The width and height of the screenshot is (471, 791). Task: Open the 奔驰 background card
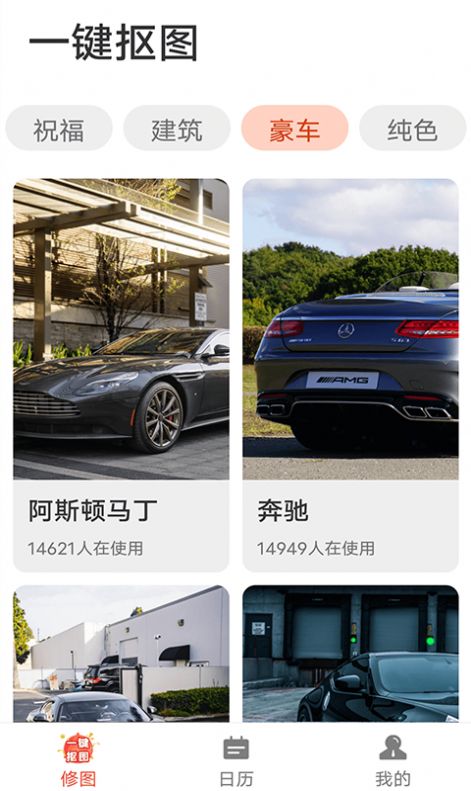click(350, 375)
